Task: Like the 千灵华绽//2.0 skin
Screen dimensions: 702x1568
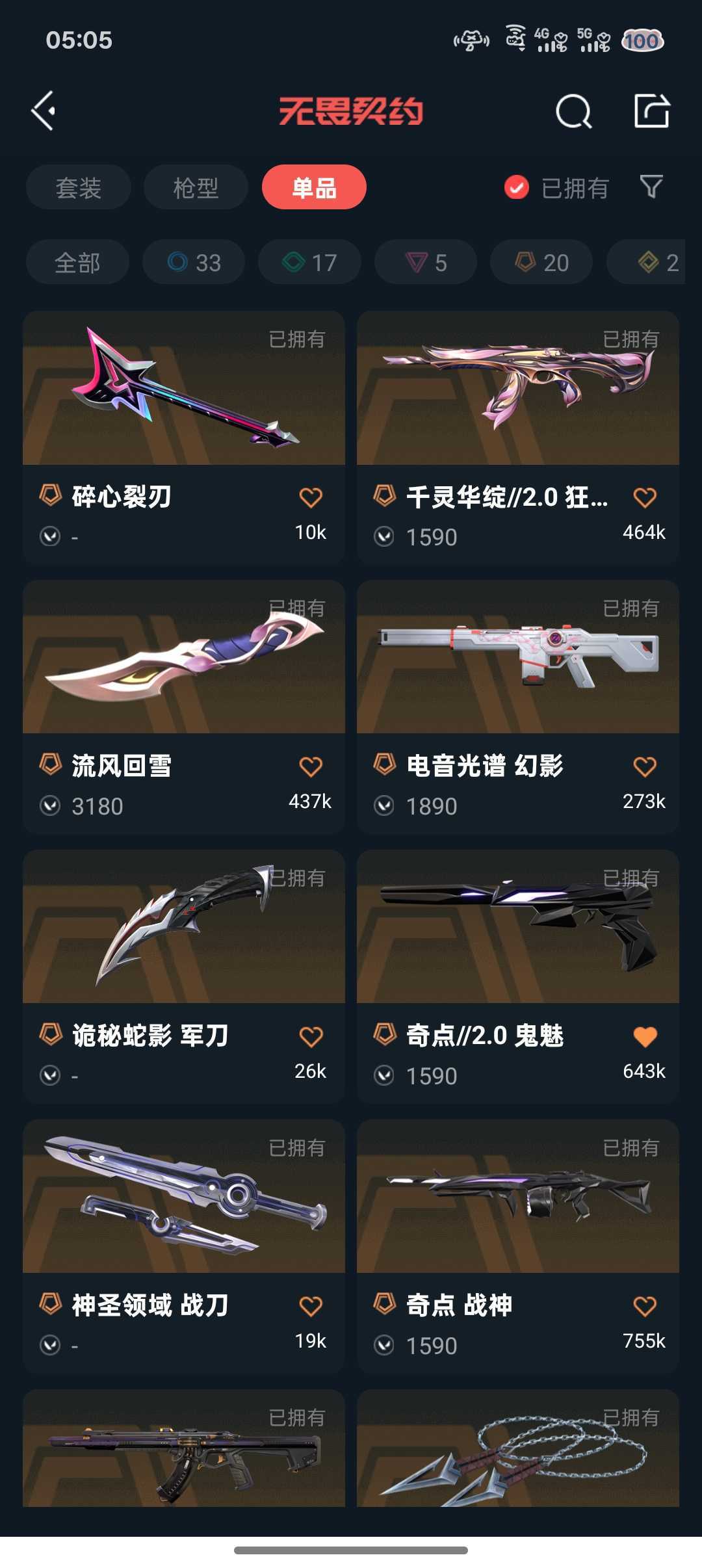Action: pyautogui.click(x=645, y=498)
